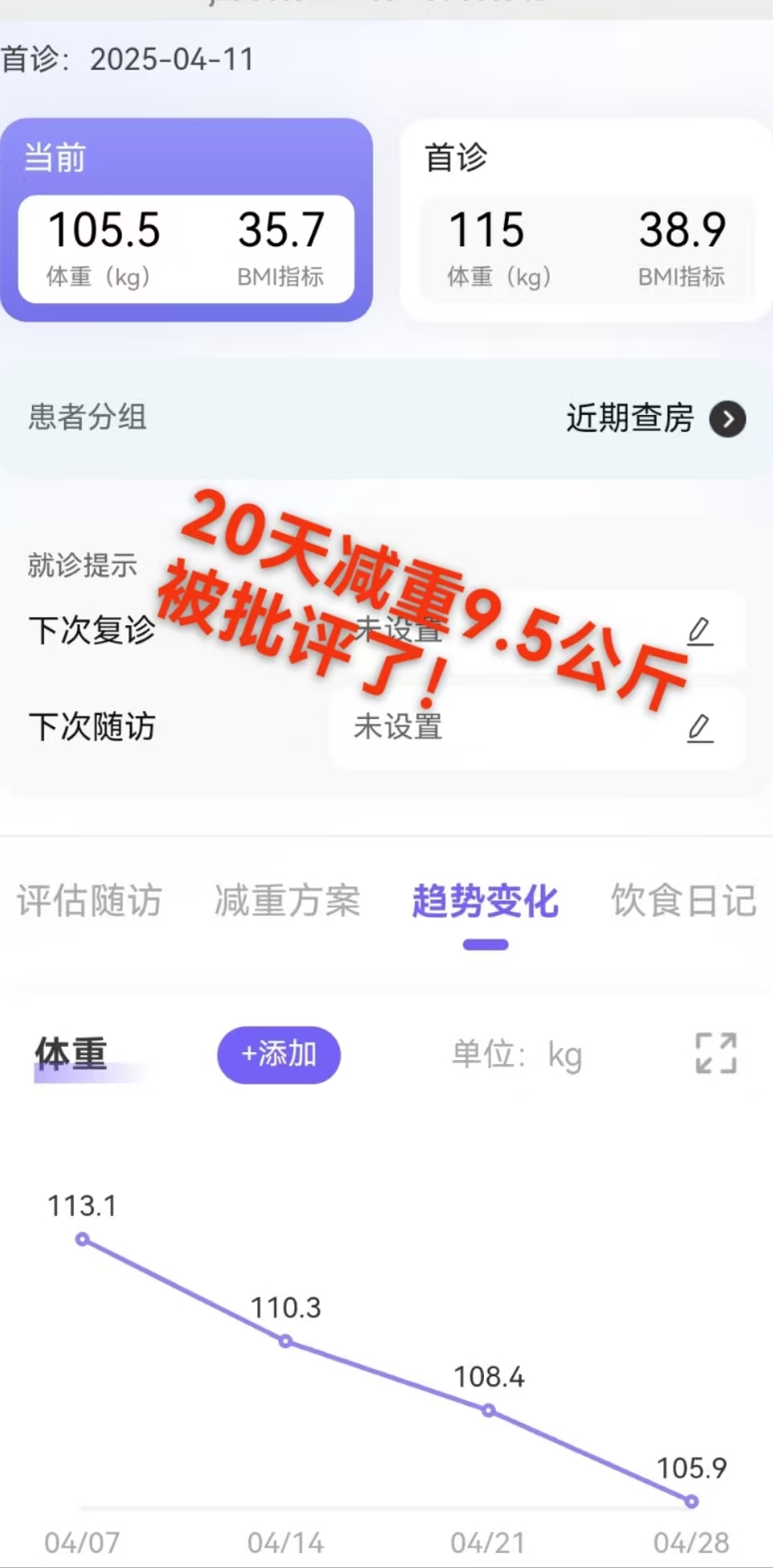The width and height of the screenshot is (773, 1568).
Task: Select the 趋势变化 tab
Action: point(485,900)
